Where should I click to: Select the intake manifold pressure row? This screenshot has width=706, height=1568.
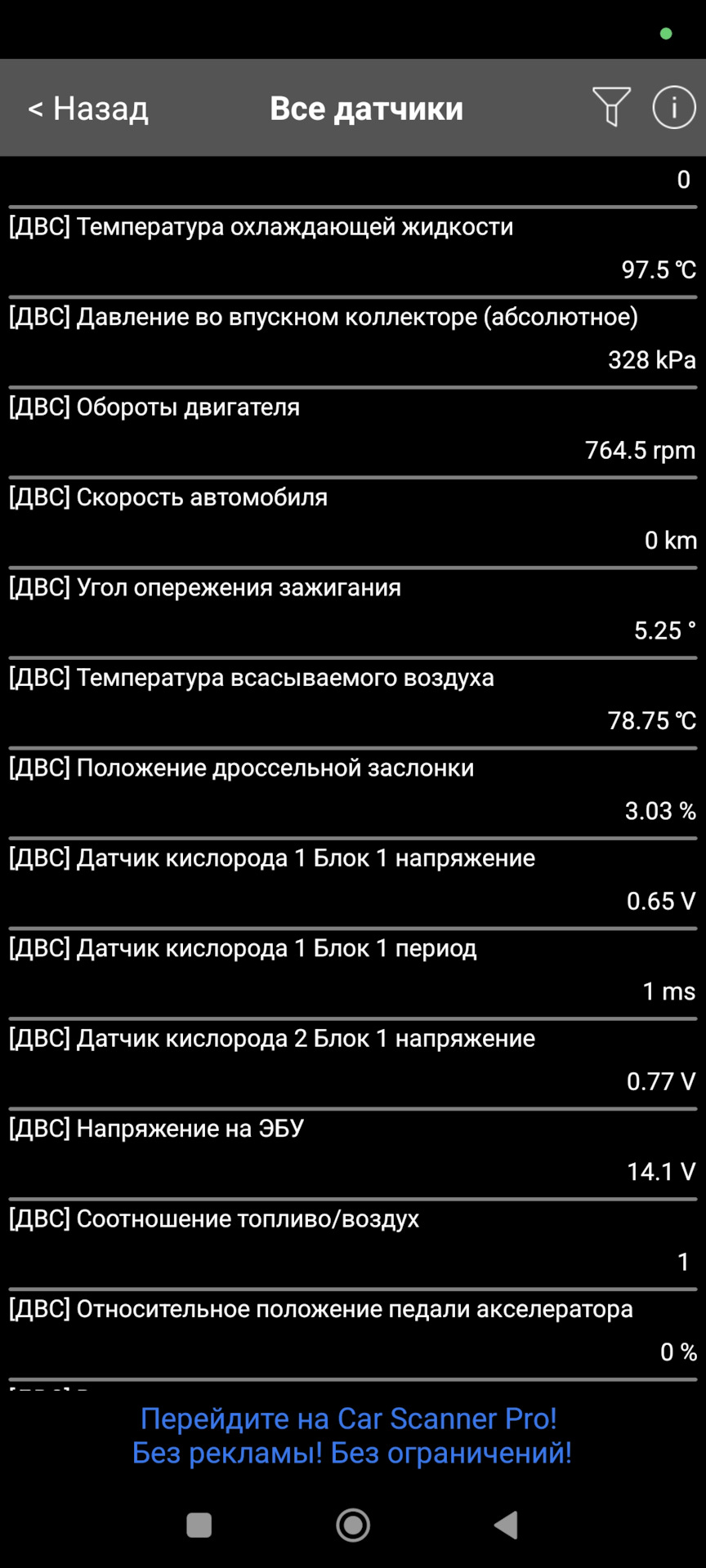pos(352,339)
